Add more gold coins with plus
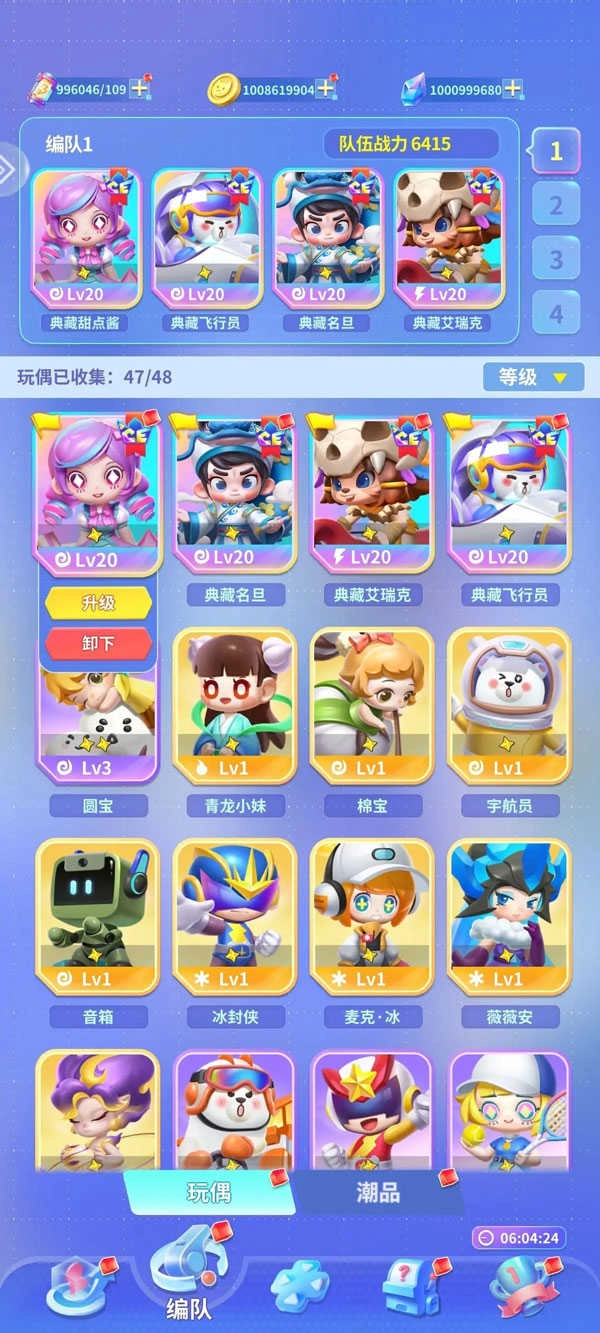The width and height of the screenshot is (600, 1333). (x=326, y=89)
